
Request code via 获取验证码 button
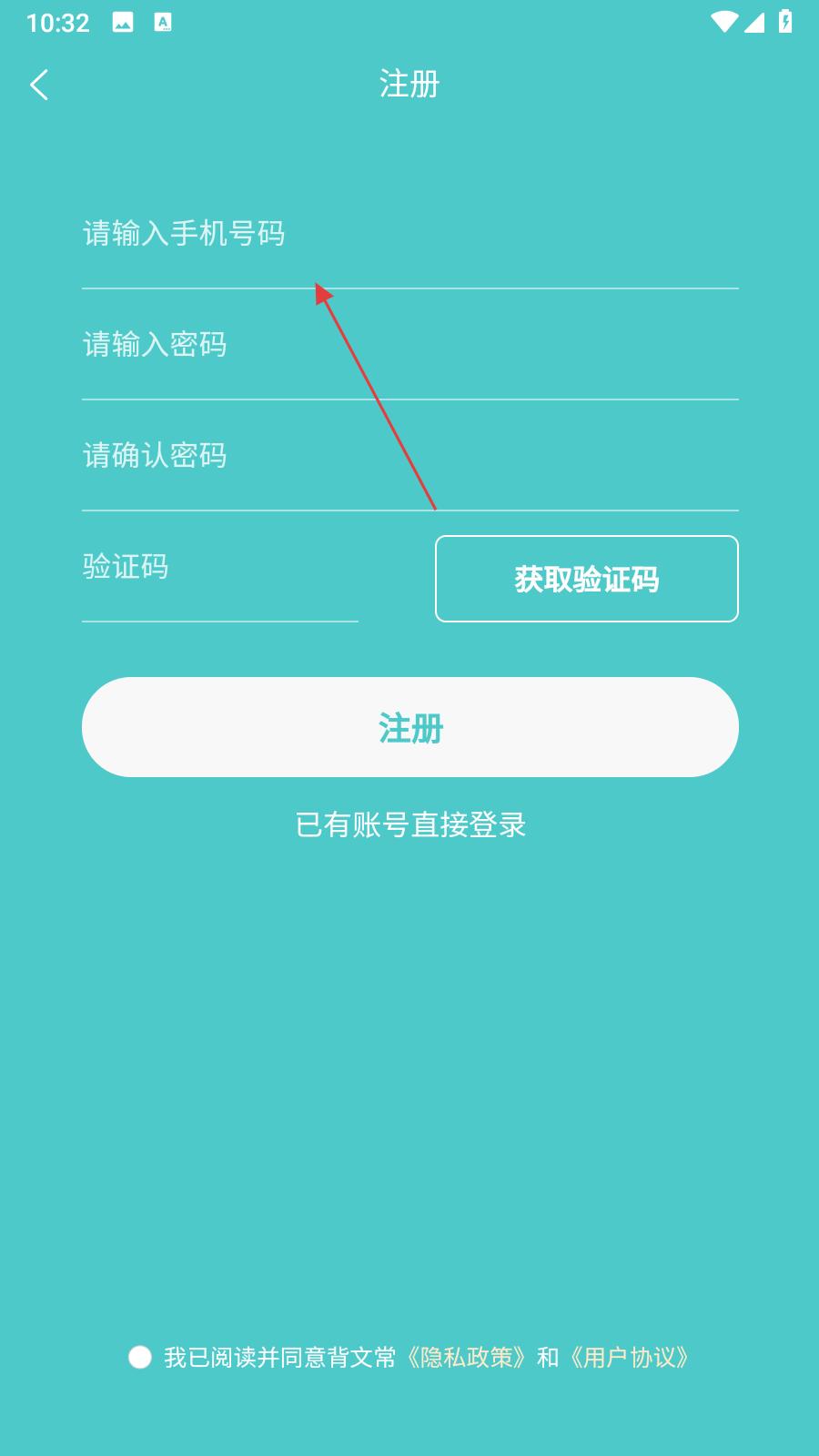[x=586, y=579]
